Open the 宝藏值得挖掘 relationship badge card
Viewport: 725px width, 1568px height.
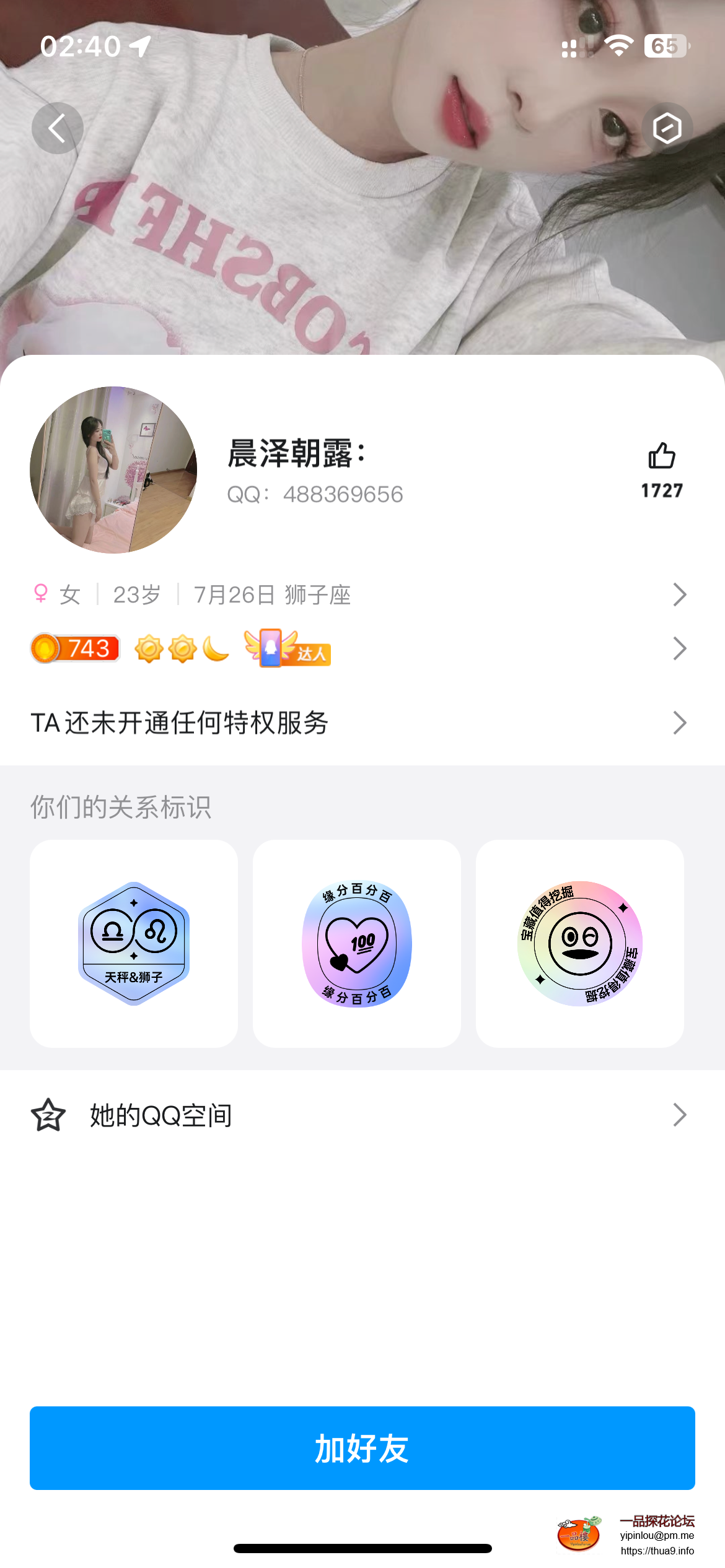pos(580,943)
